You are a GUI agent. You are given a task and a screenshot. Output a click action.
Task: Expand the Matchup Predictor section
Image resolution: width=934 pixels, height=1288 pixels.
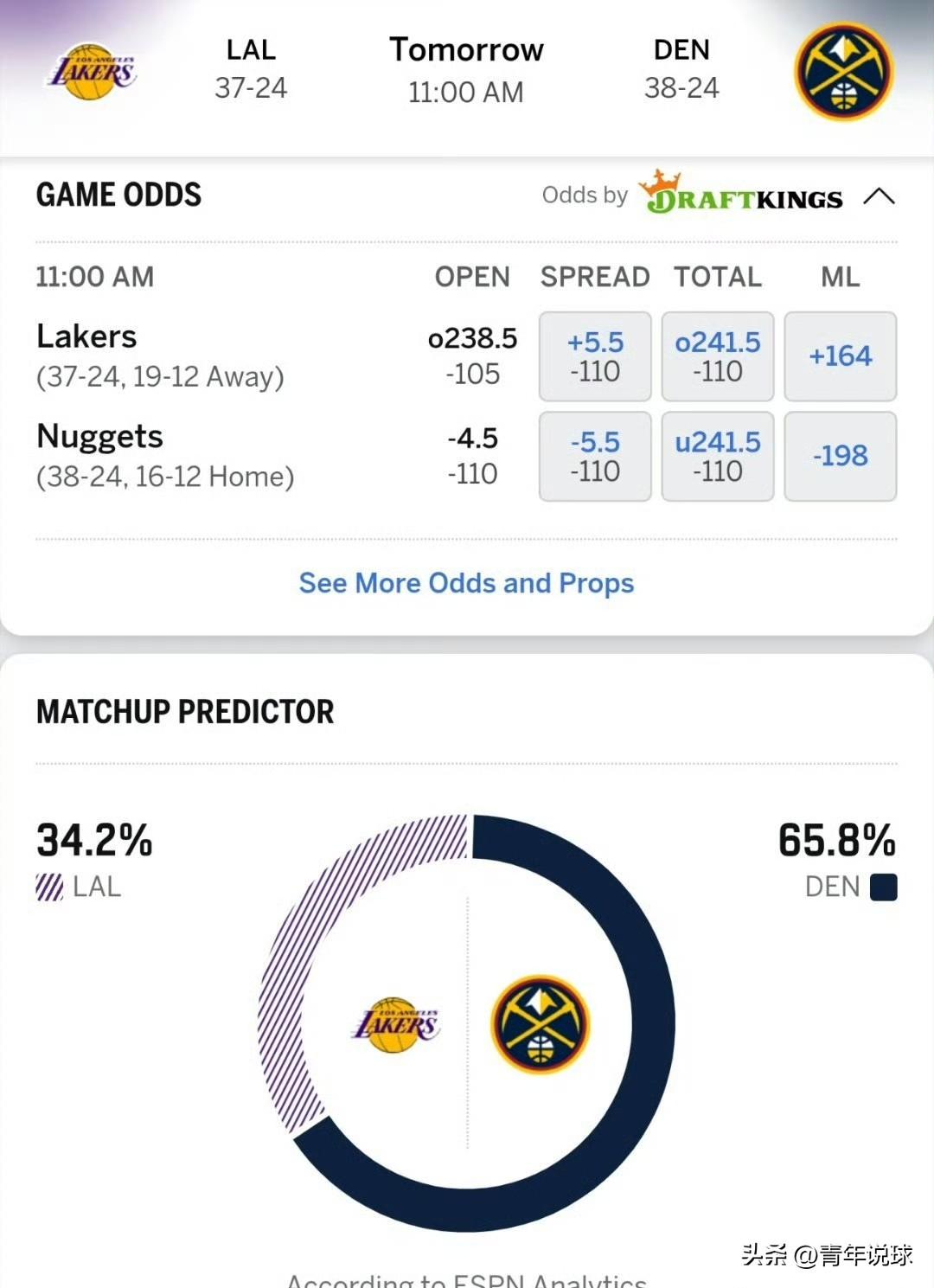point(183,712)
